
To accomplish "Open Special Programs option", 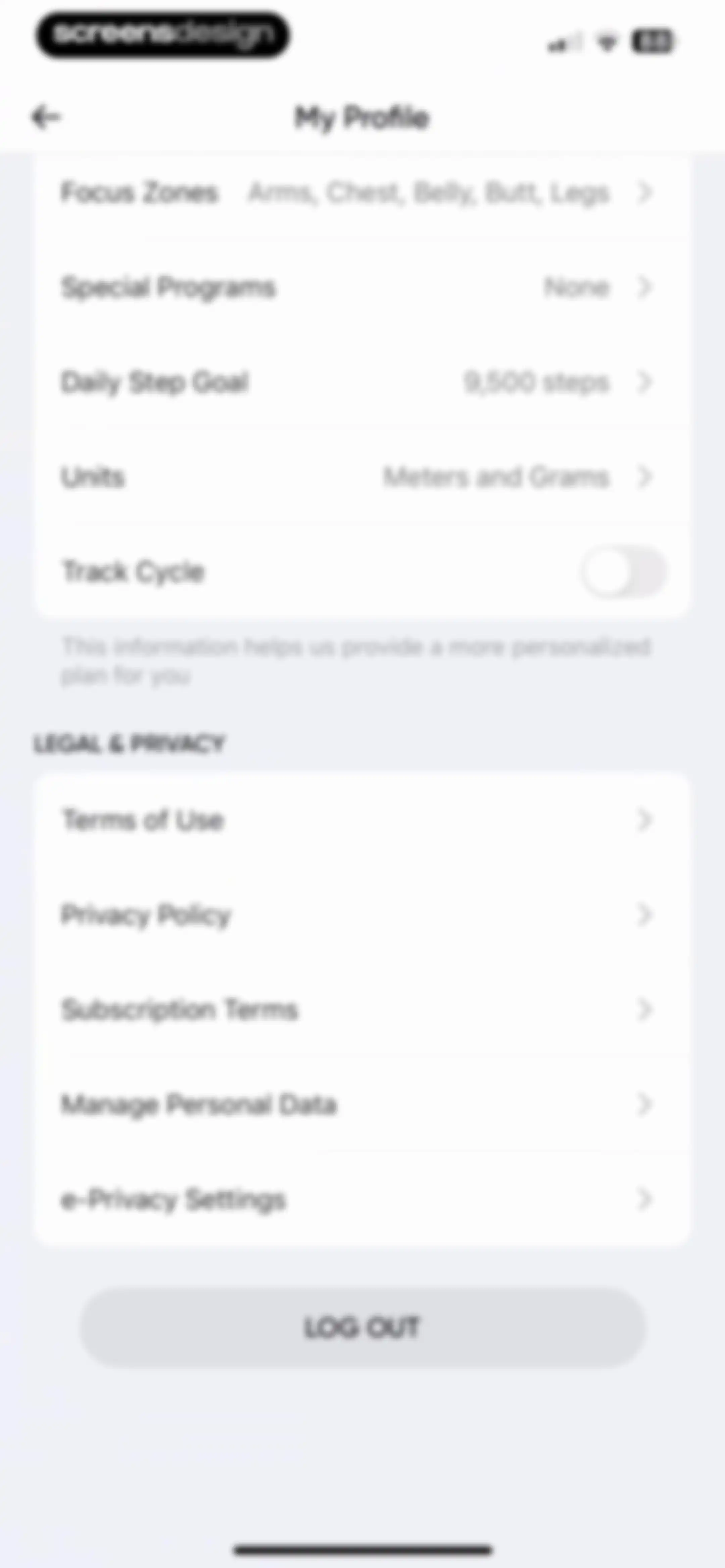I will point(362,287).
